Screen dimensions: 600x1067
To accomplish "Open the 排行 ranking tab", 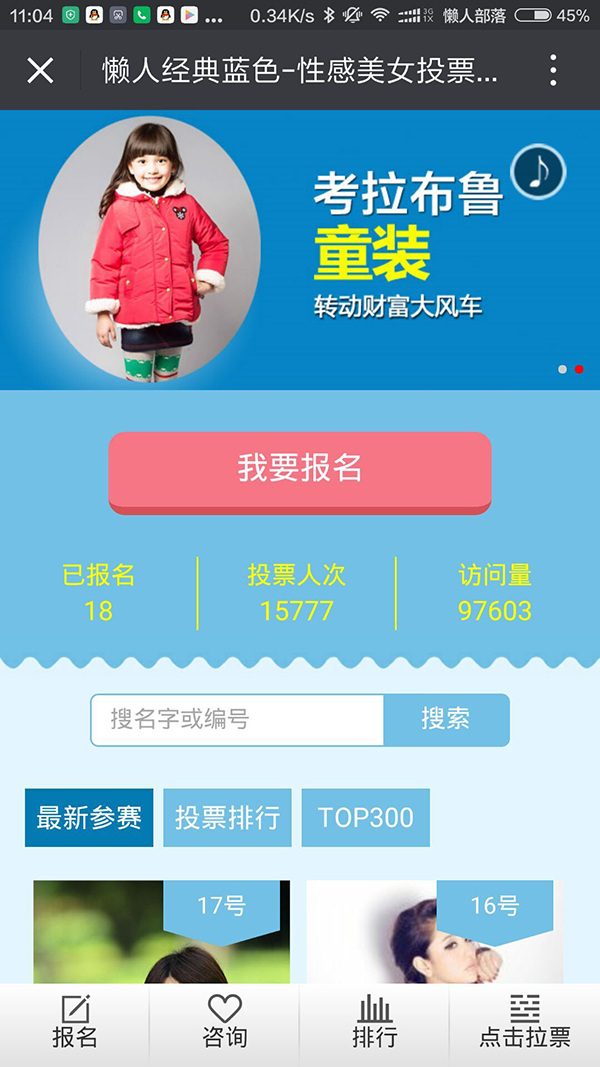I will (375, 1023).
